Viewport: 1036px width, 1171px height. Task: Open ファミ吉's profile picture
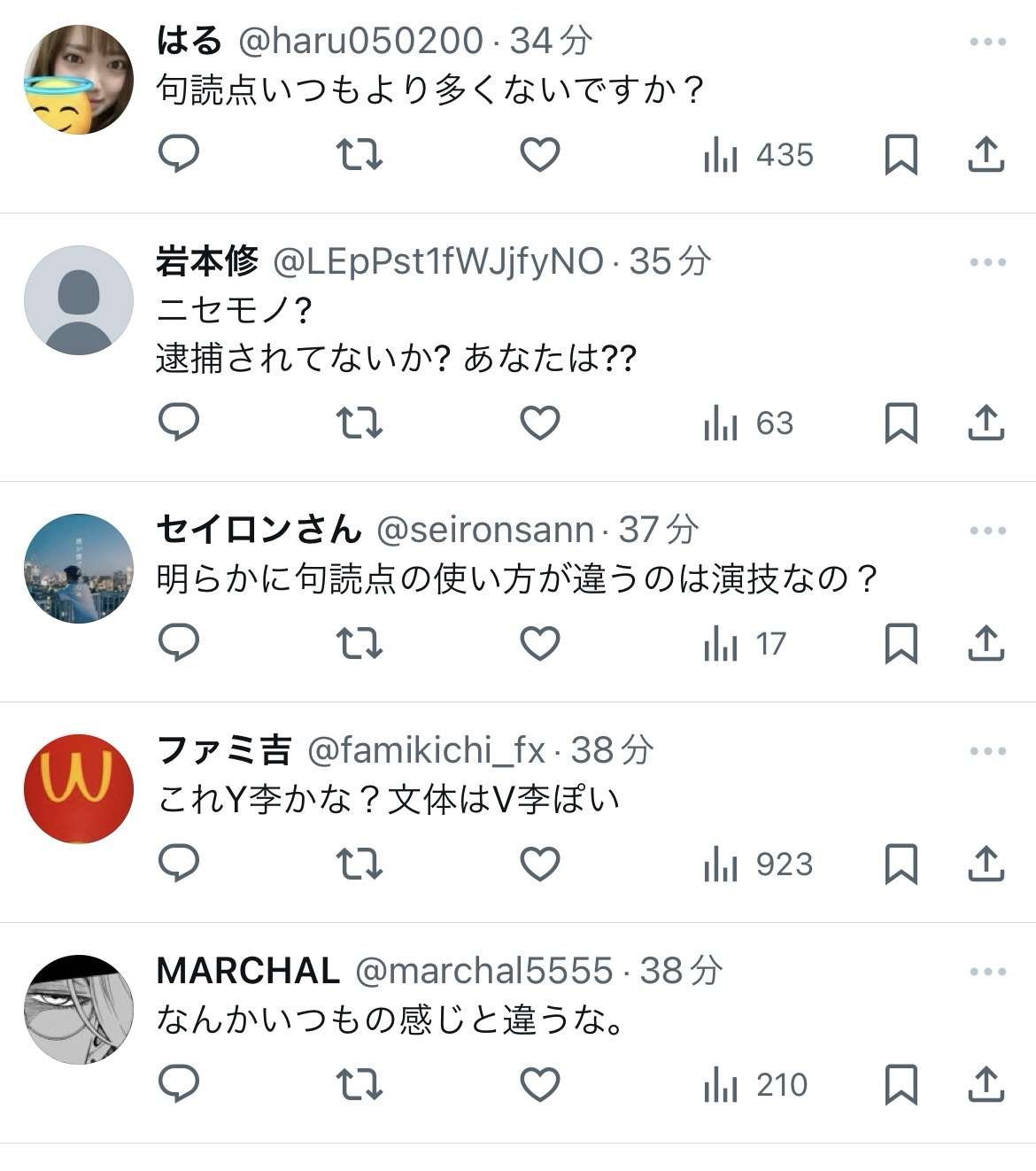pos(79,788)
